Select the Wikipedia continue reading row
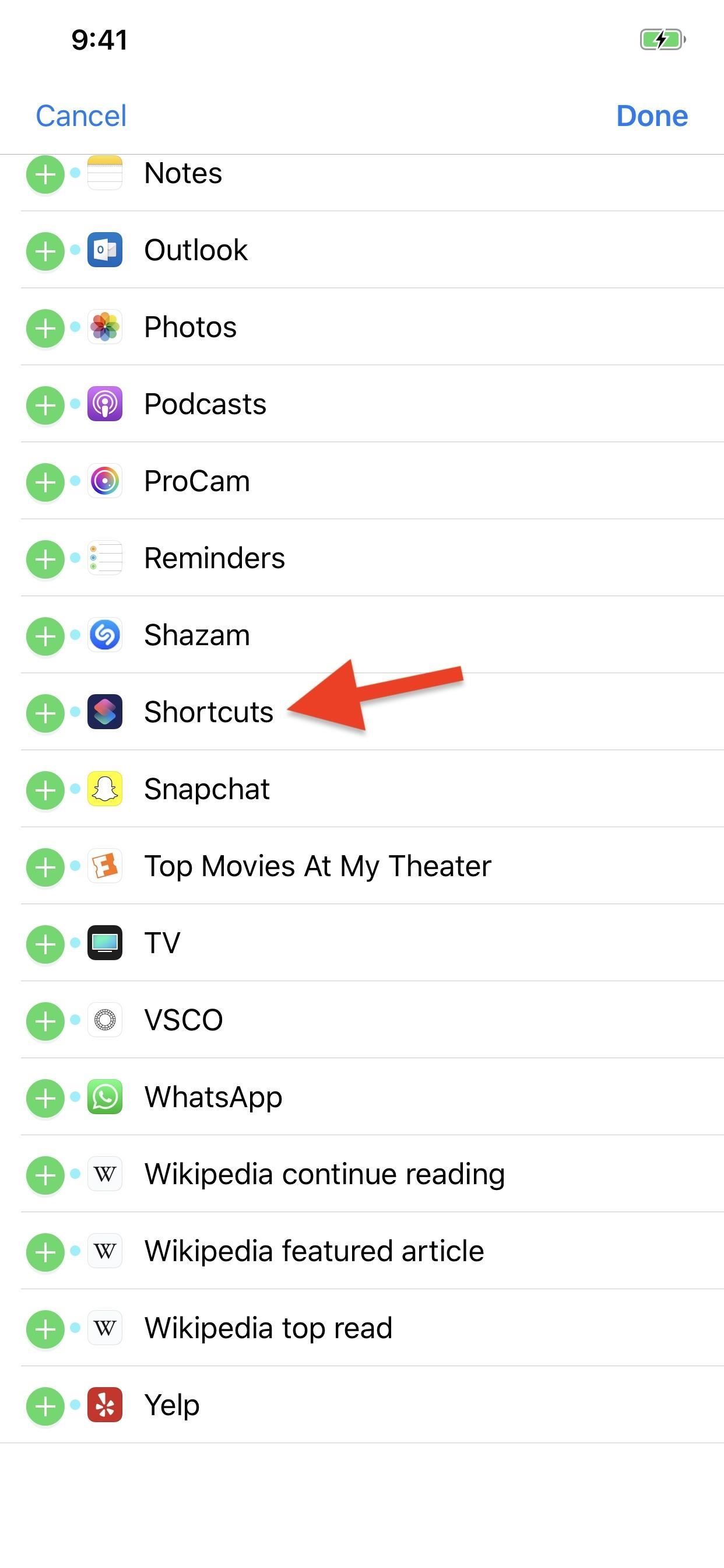724x1568 pixels. point(324,1174)
